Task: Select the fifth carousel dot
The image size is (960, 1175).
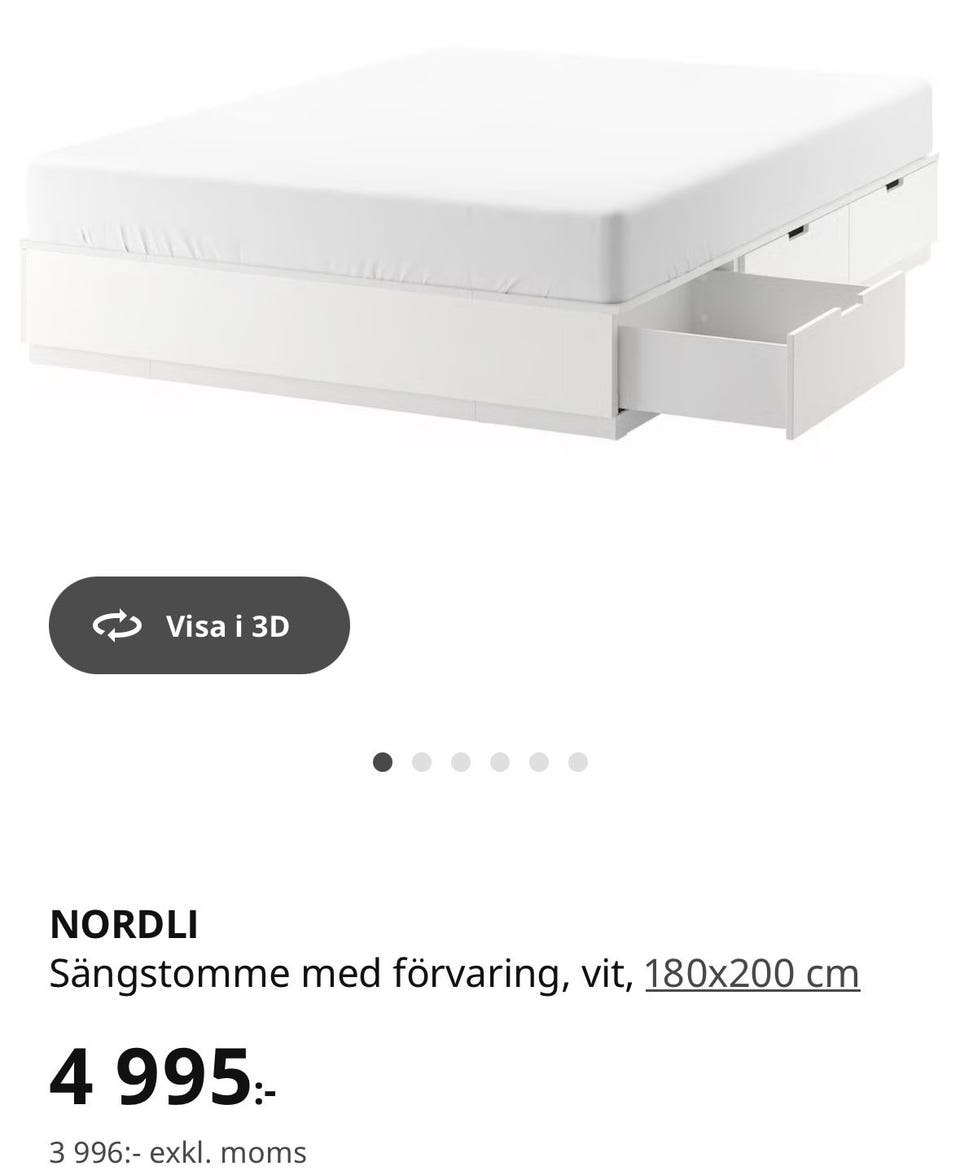Action: pos(537,760)
